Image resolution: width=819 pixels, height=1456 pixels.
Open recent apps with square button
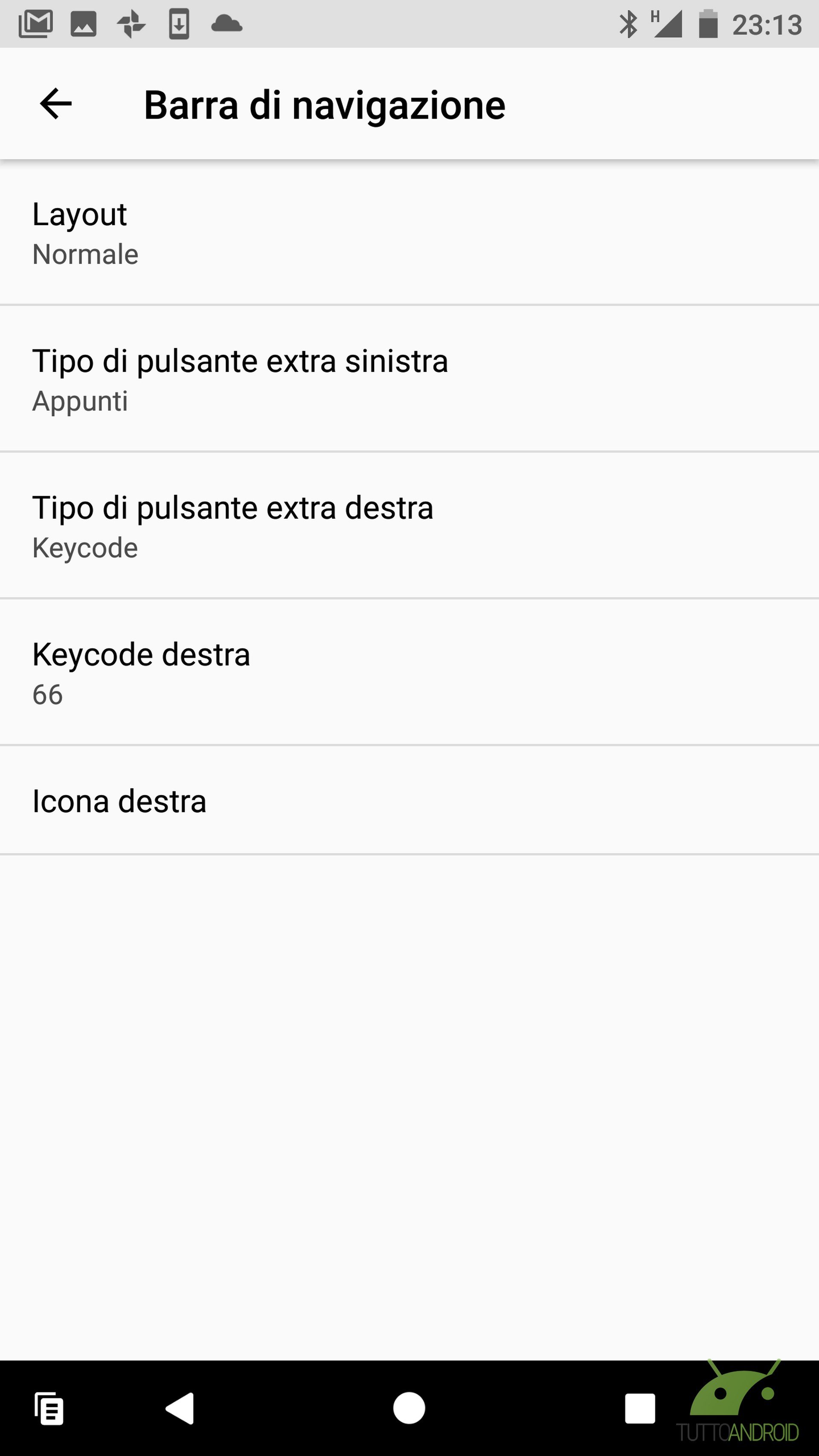(640, 1408)
